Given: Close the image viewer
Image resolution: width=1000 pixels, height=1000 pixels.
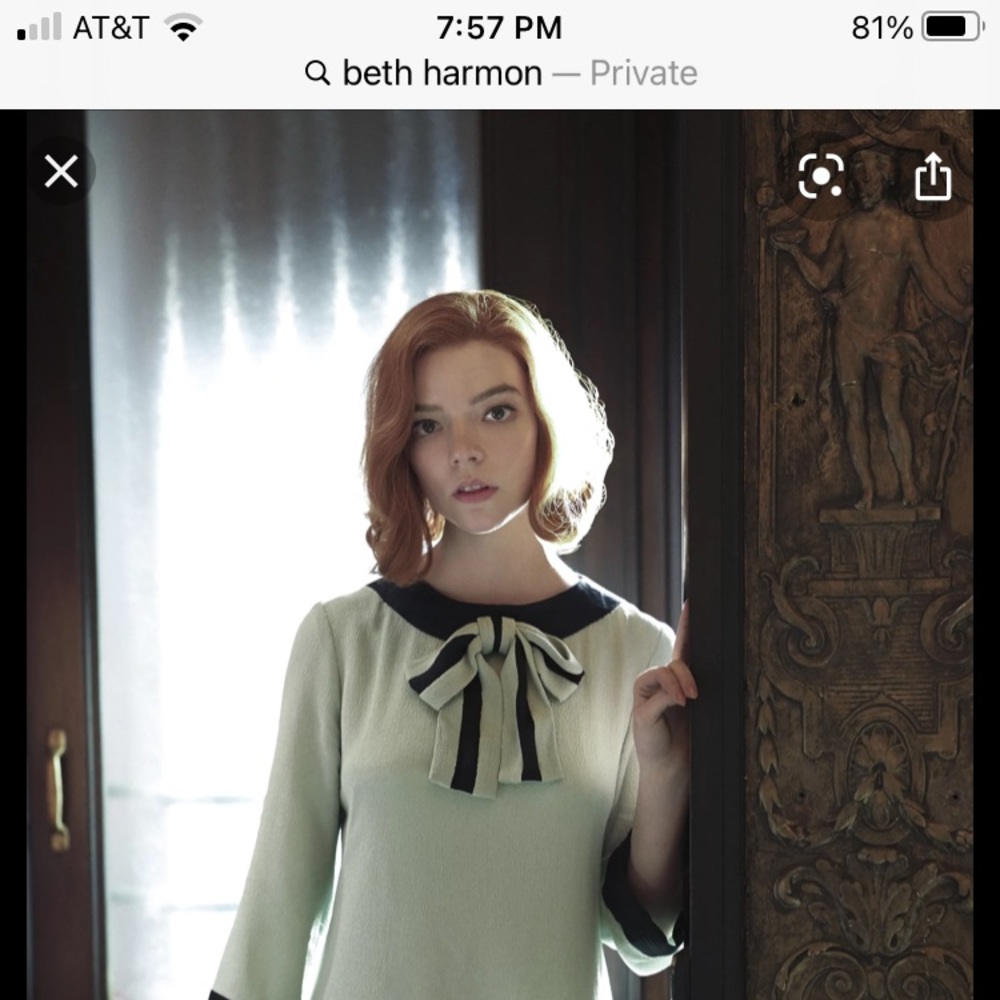Looking at the screenshot, I should click(x=61, y=172).
